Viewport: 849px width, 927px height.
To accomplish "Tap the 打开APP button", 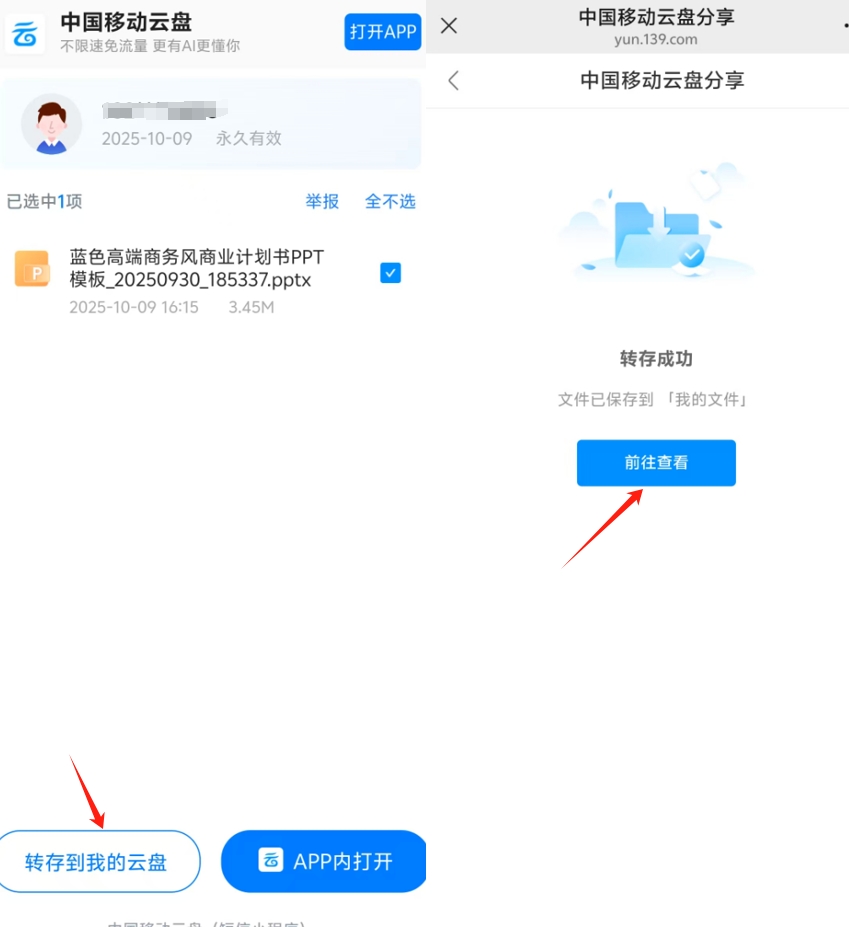I will [x=383, y=32].
